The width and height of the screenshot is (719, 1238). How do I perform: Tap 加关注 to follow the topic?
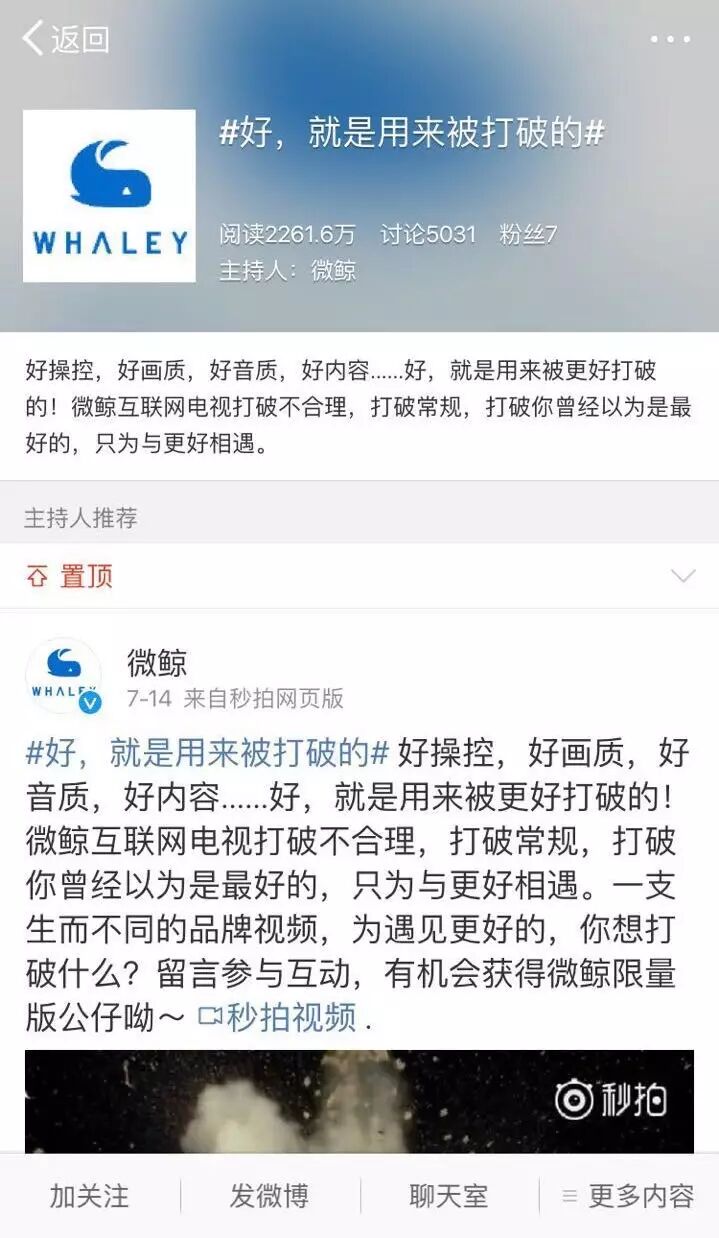(90, 1196)
